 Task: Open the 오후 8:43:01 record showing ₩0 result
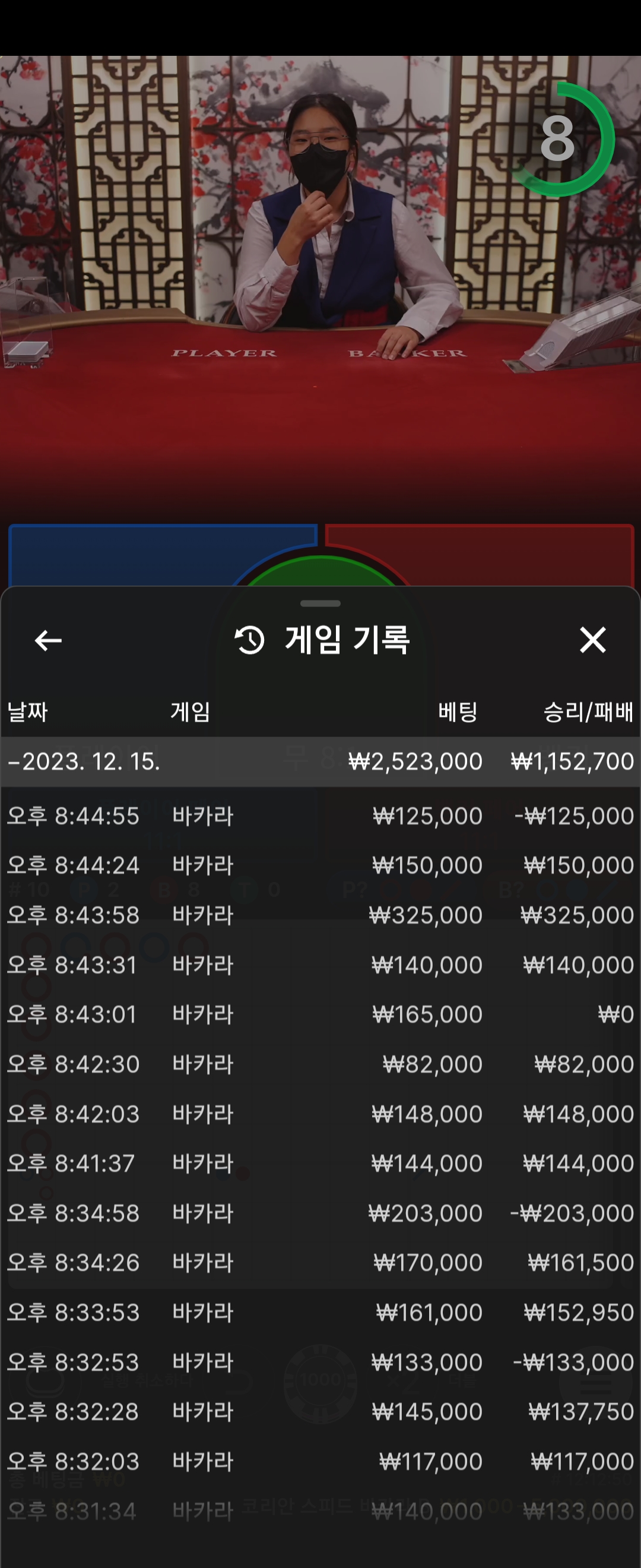tap(320, 1014)
